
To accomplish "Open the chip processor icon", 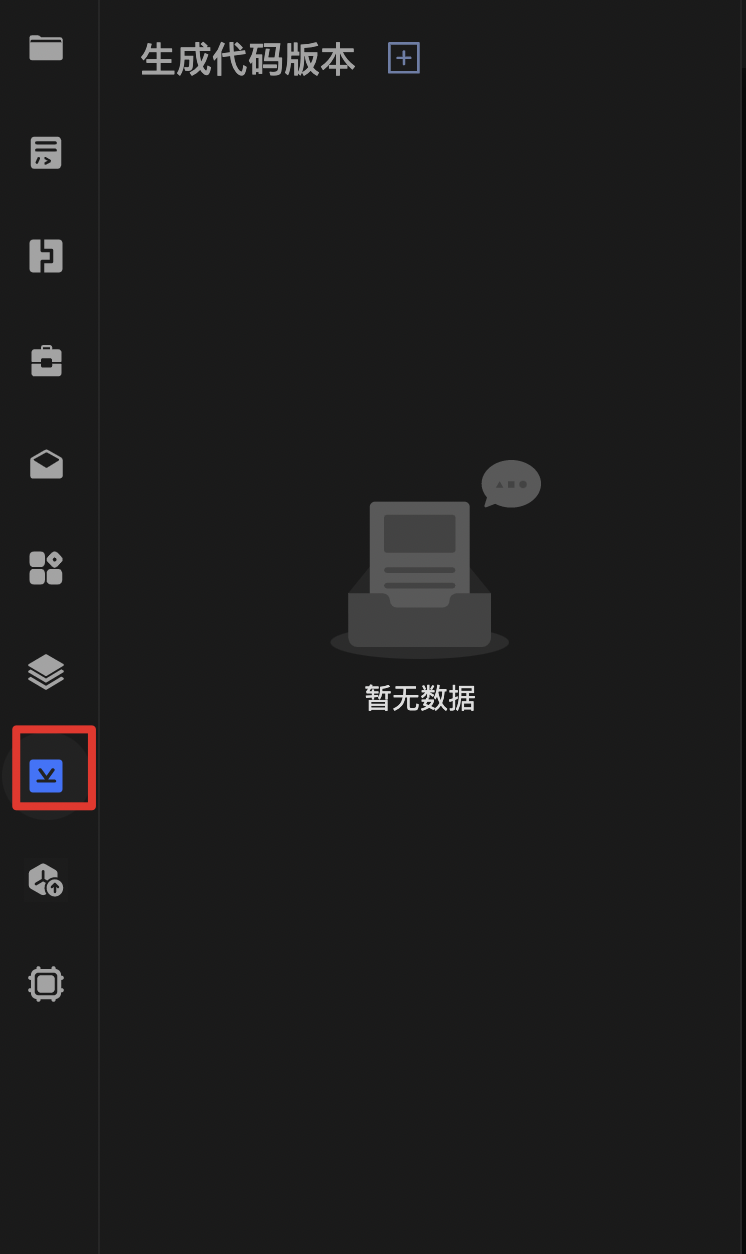I will pos(46,984).
